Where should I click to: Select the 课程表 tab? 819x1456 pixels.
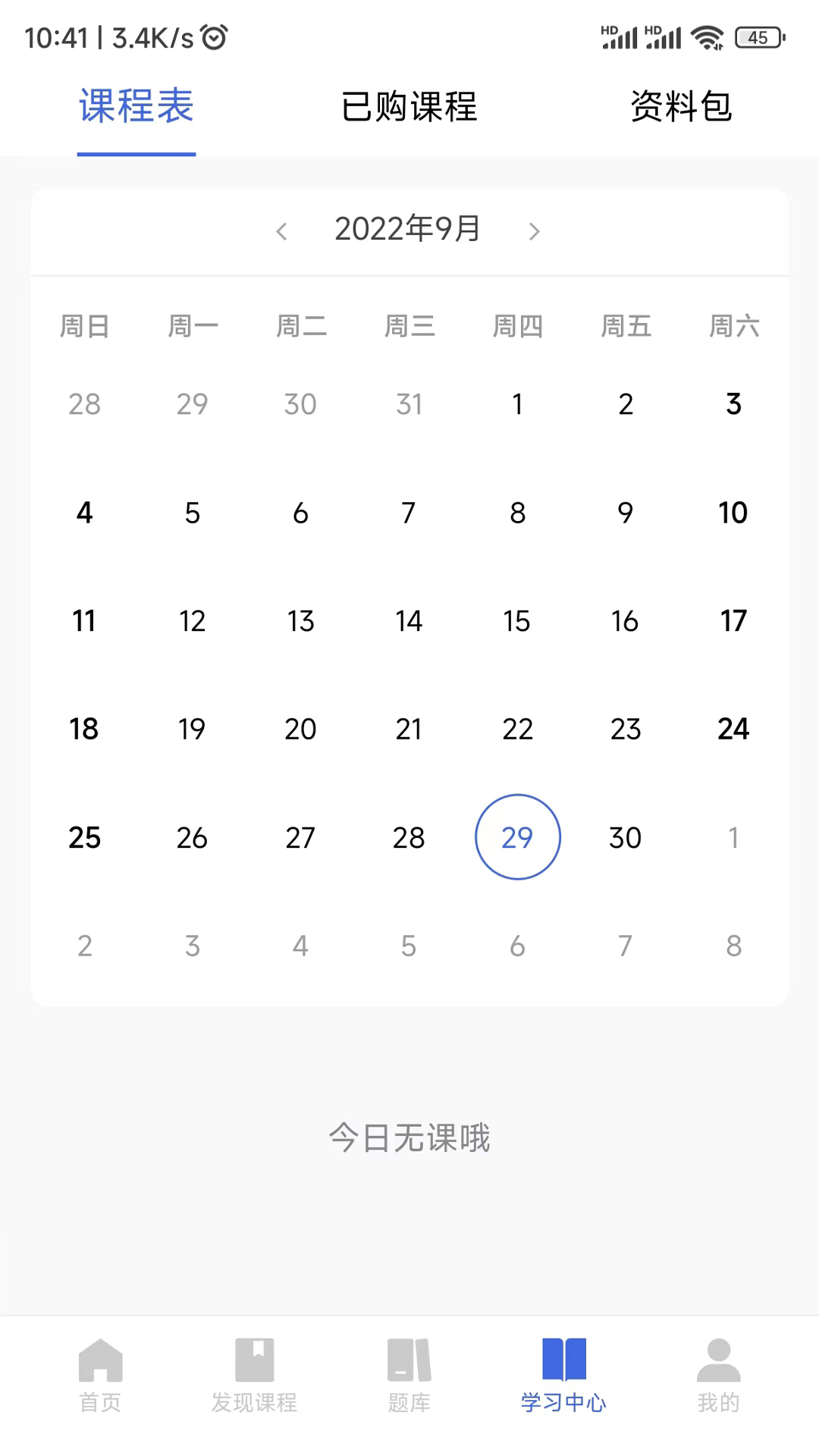[x=135, y=107]
